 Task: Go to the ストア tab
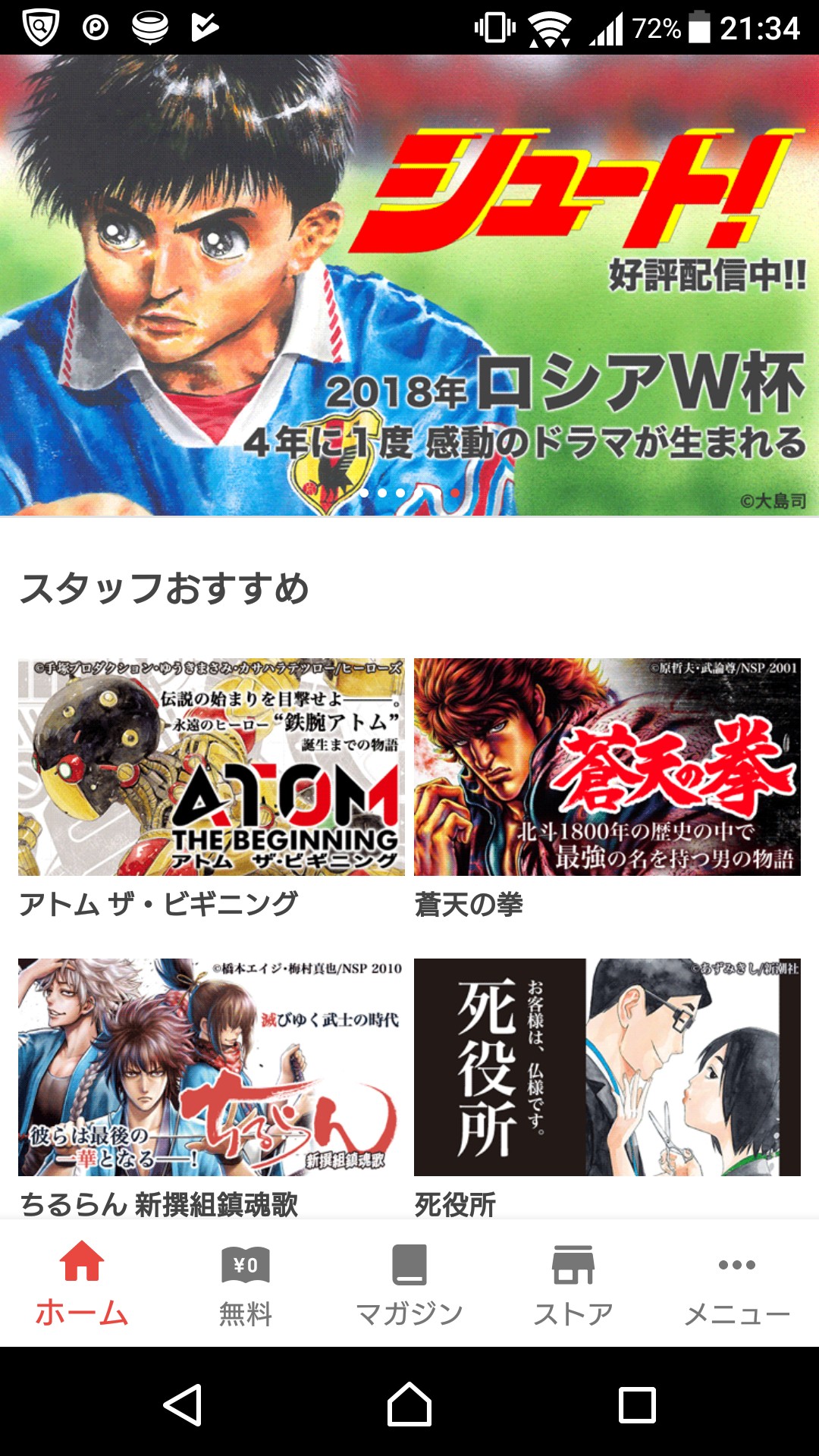(573, 1283)
